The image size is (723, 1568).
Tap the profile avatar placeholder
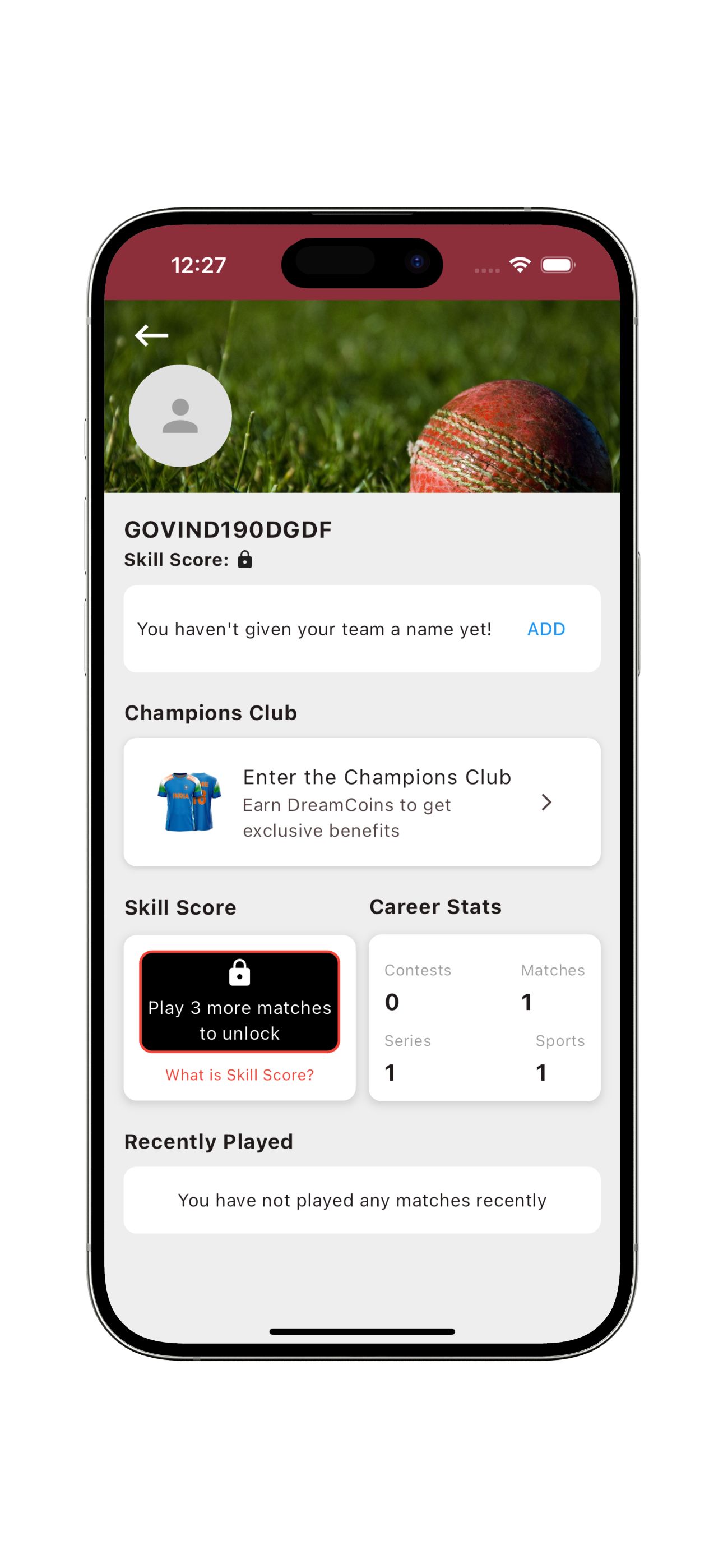(x=180, y=416)
